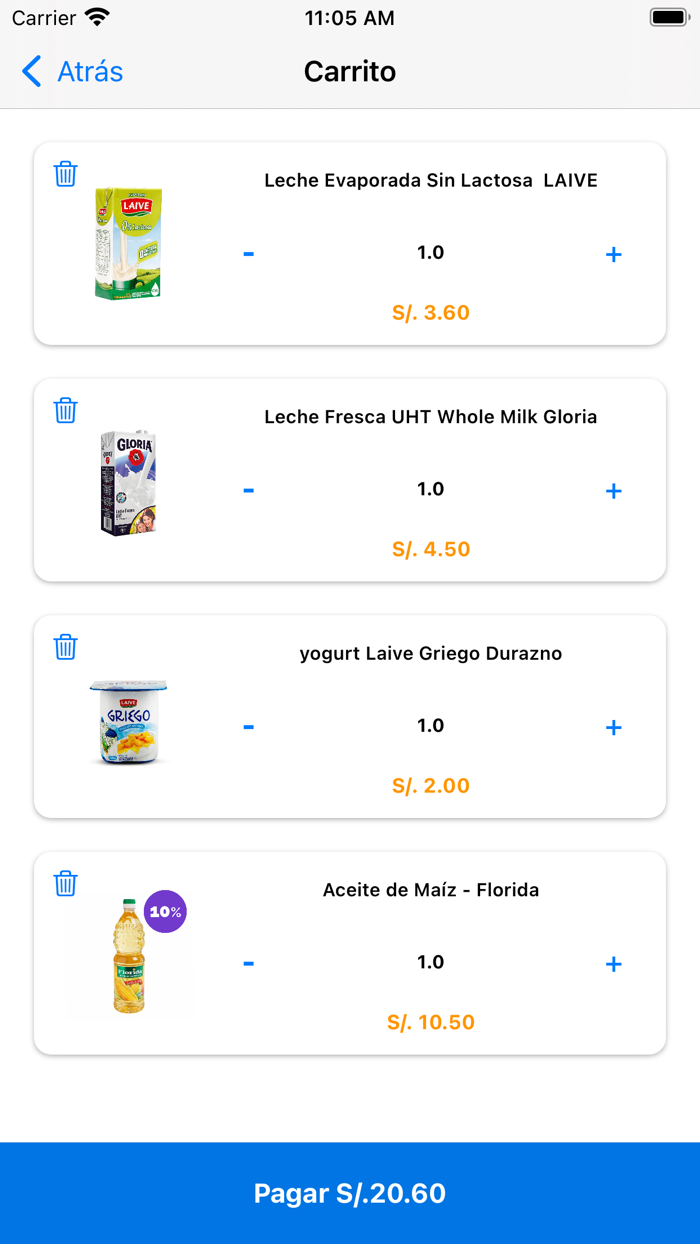The image size is (700, 1244).
Task: Remove Aceite de Maíz - Florida from cart
Action: tap(65, 884)
